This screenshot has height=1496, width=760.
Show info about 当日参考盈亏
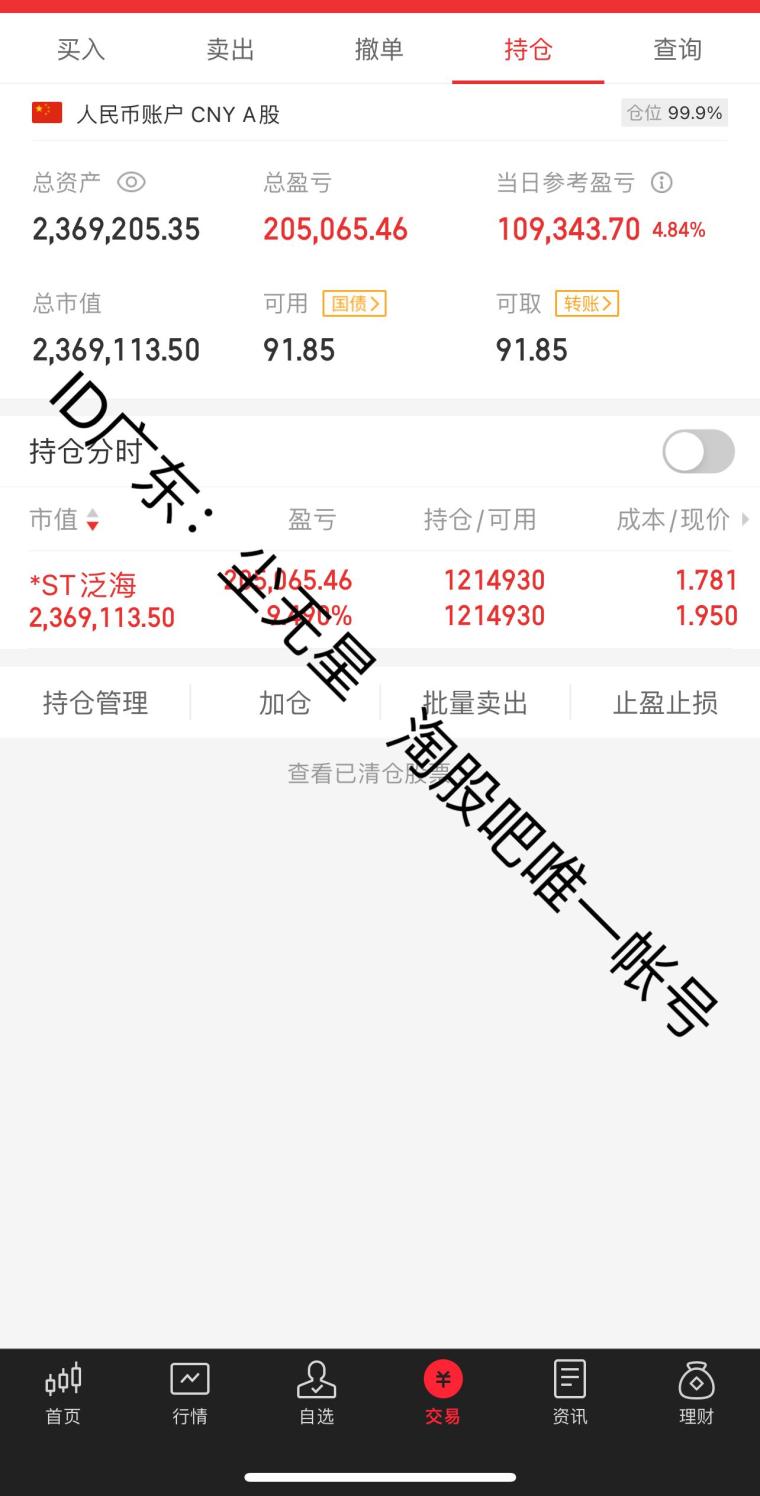click(x=661, y=182)
